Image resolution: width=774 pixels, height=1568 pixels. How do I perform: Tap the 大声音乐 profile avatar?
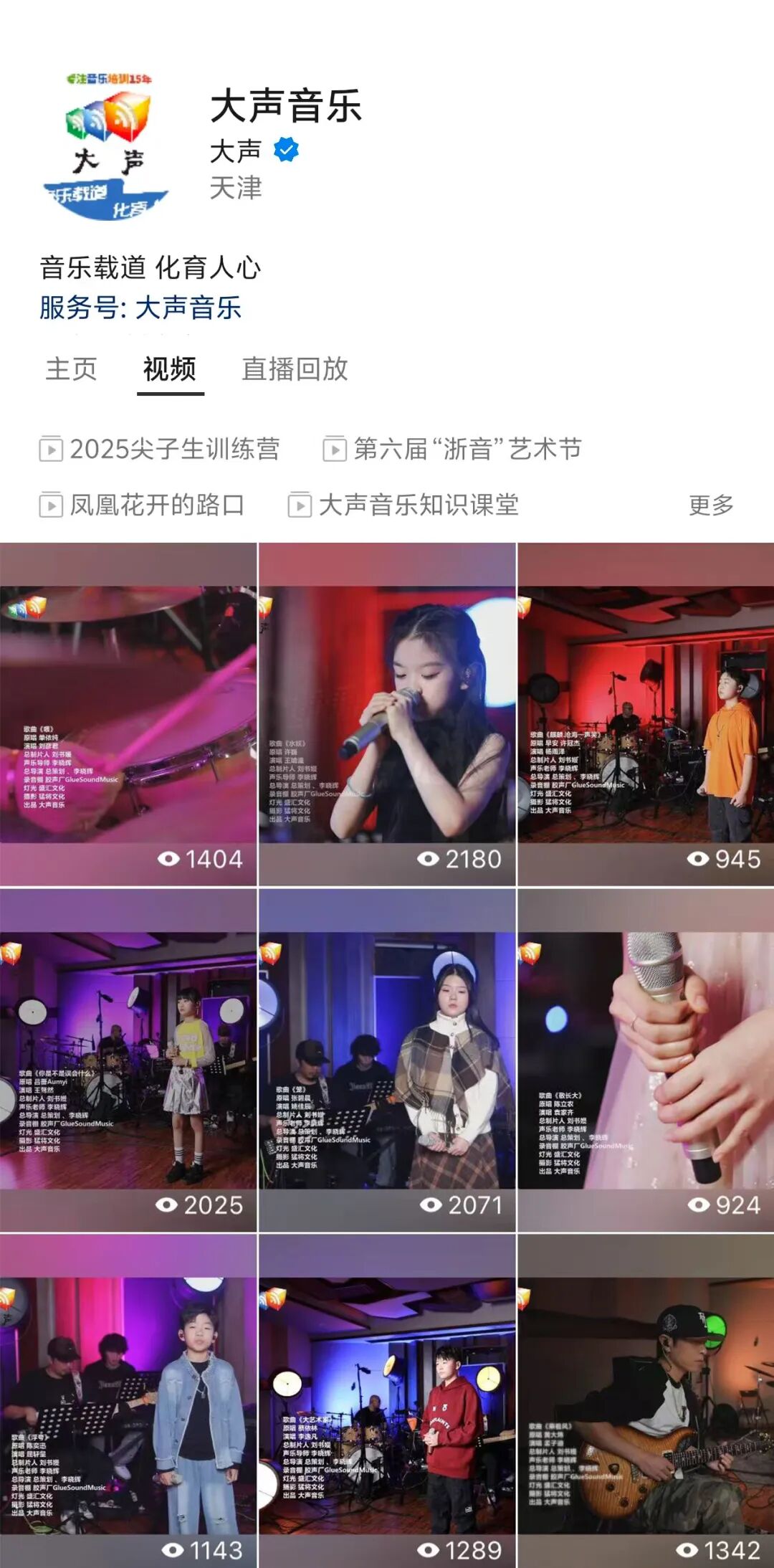(x=108, y=147)
